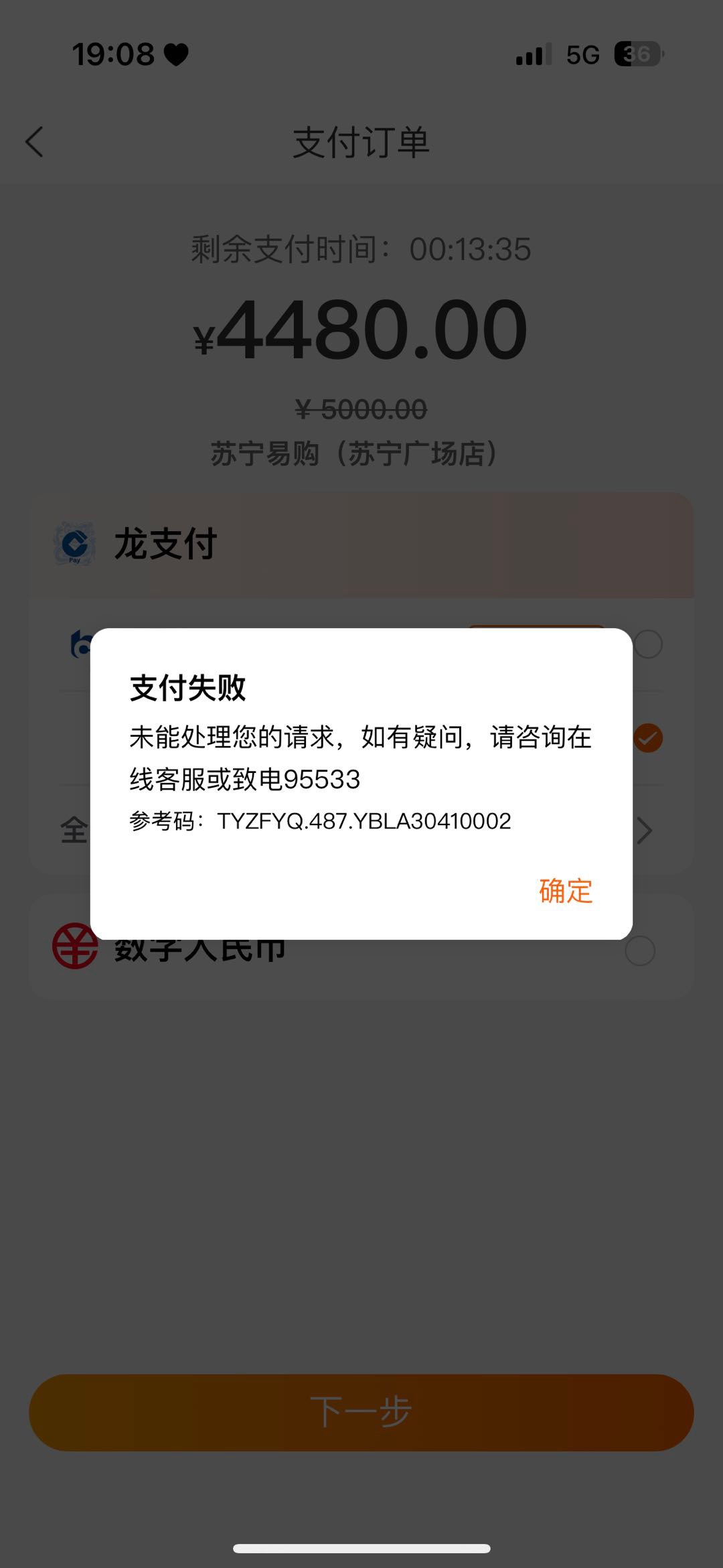Screen dimensions: 723x1568
Task: Tap the 下一步 button
Action: tap(361, 1413)
